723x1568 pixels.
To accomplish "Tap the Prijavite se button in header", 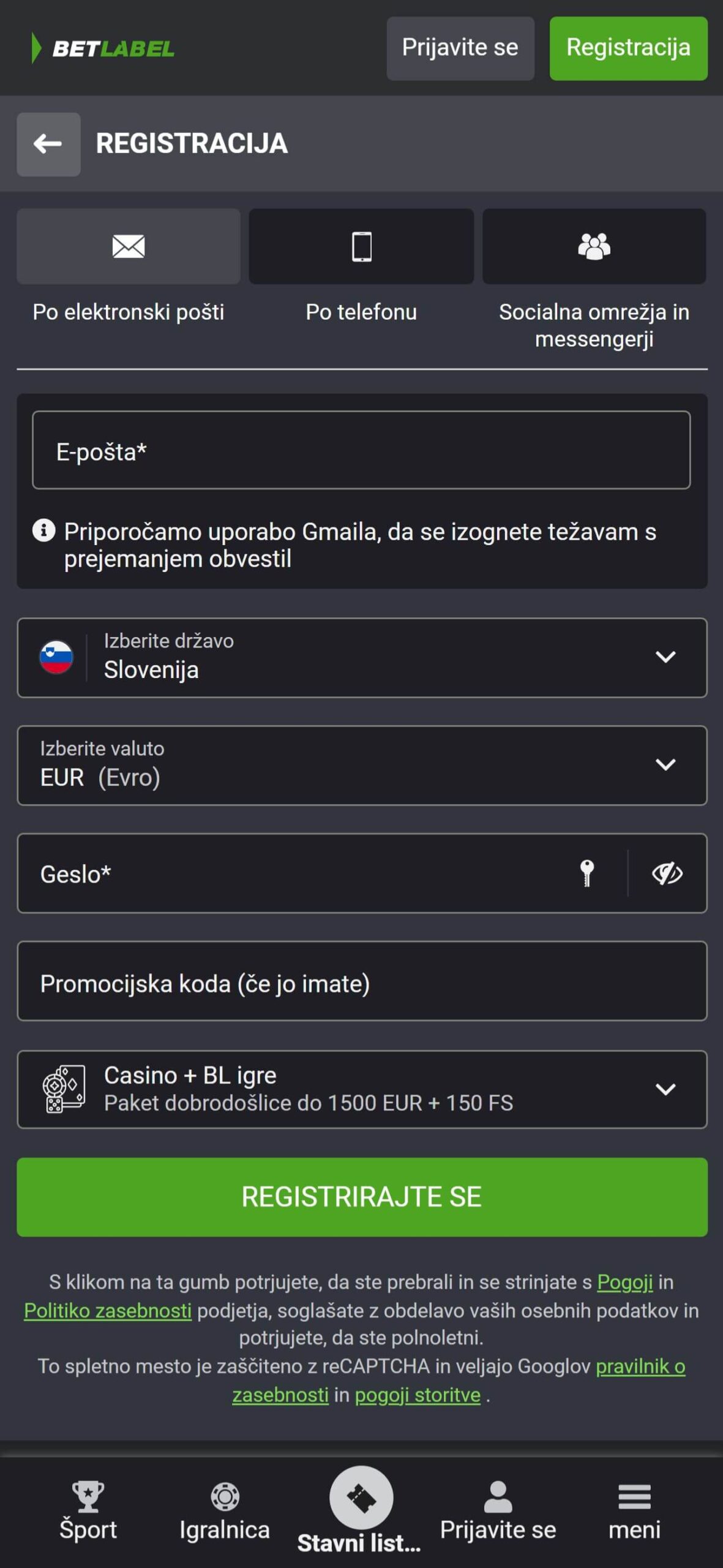I will pyautogui.click(x=460, y=48).
